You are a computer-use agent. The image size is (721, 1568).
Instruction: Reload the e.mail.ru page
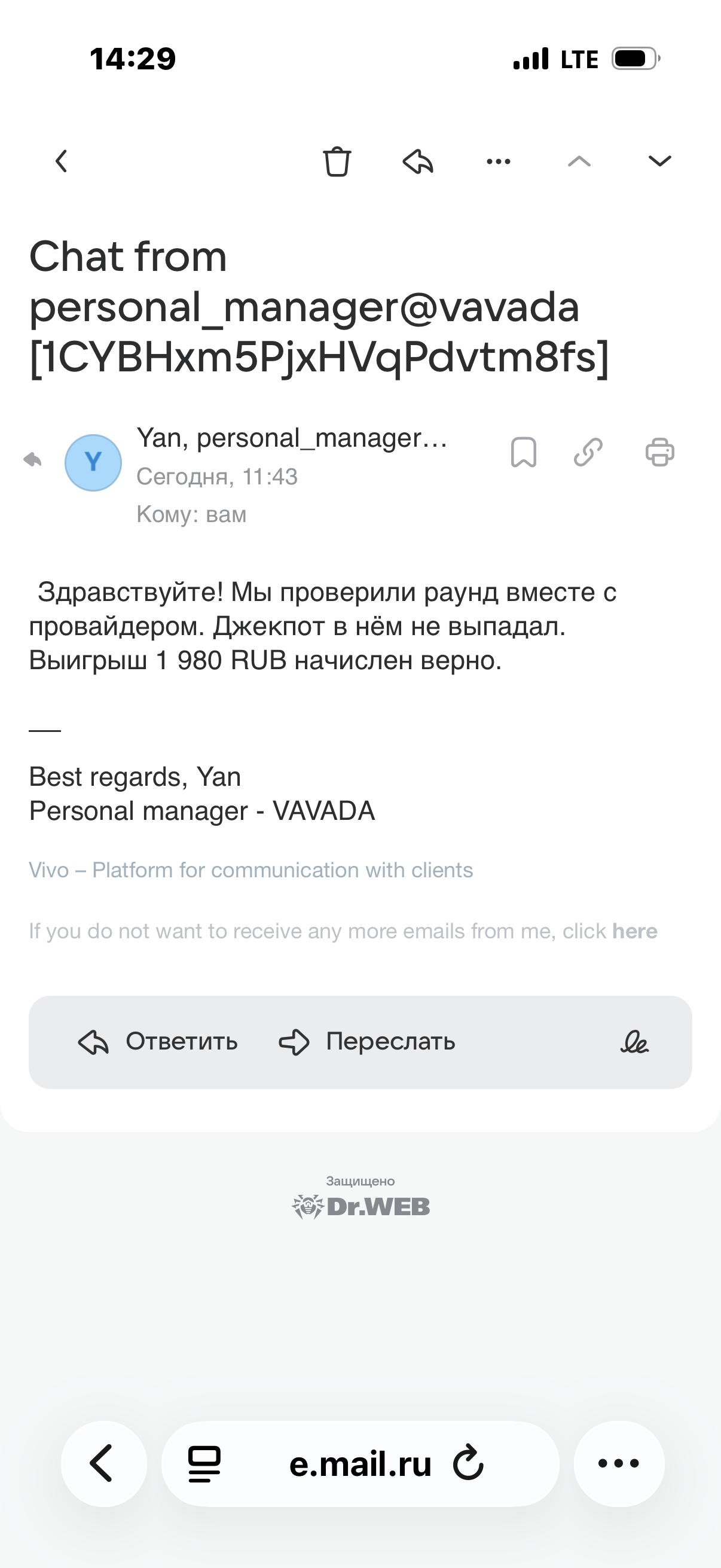point(468,1463)
